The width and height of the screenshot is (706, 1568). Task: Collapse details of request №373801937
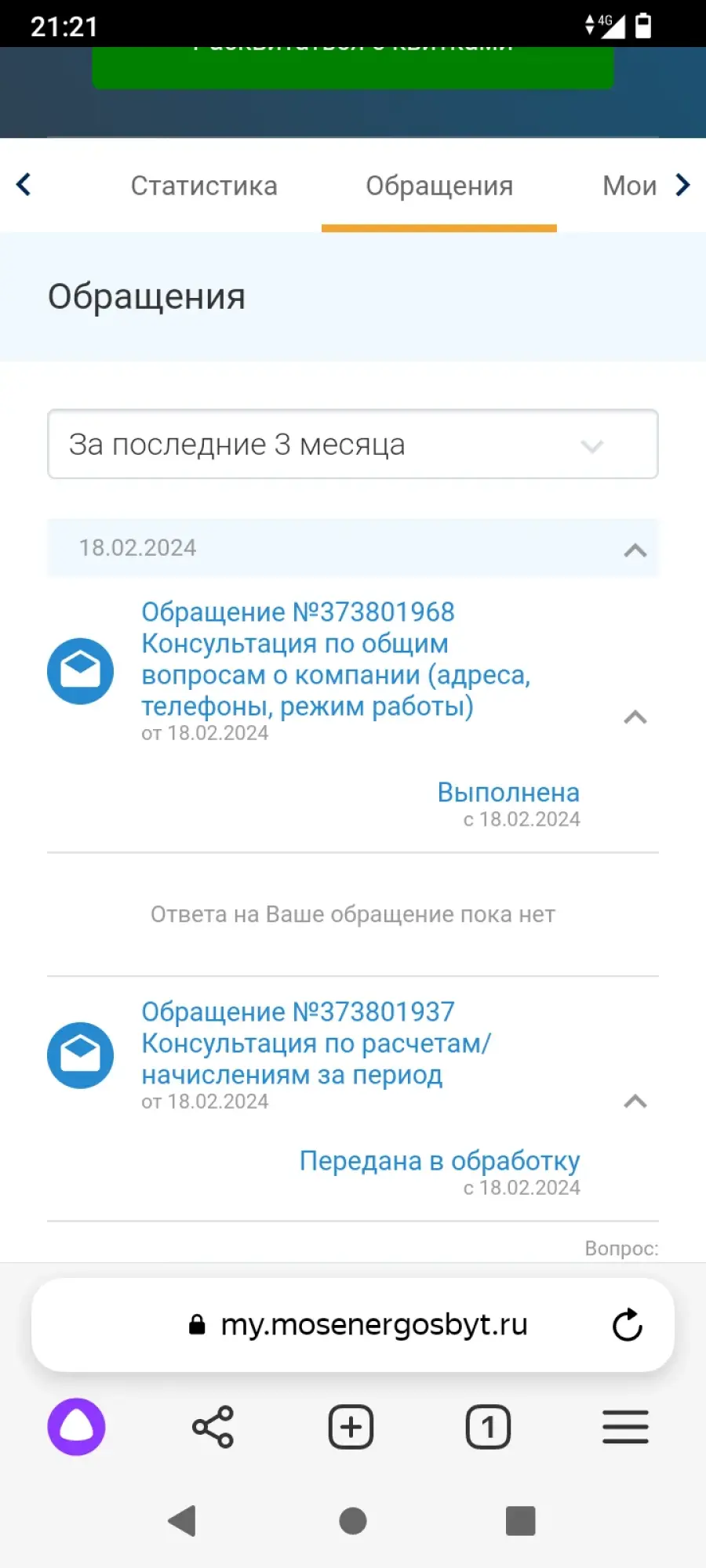pyautogui.click(x=635, y=1101)
